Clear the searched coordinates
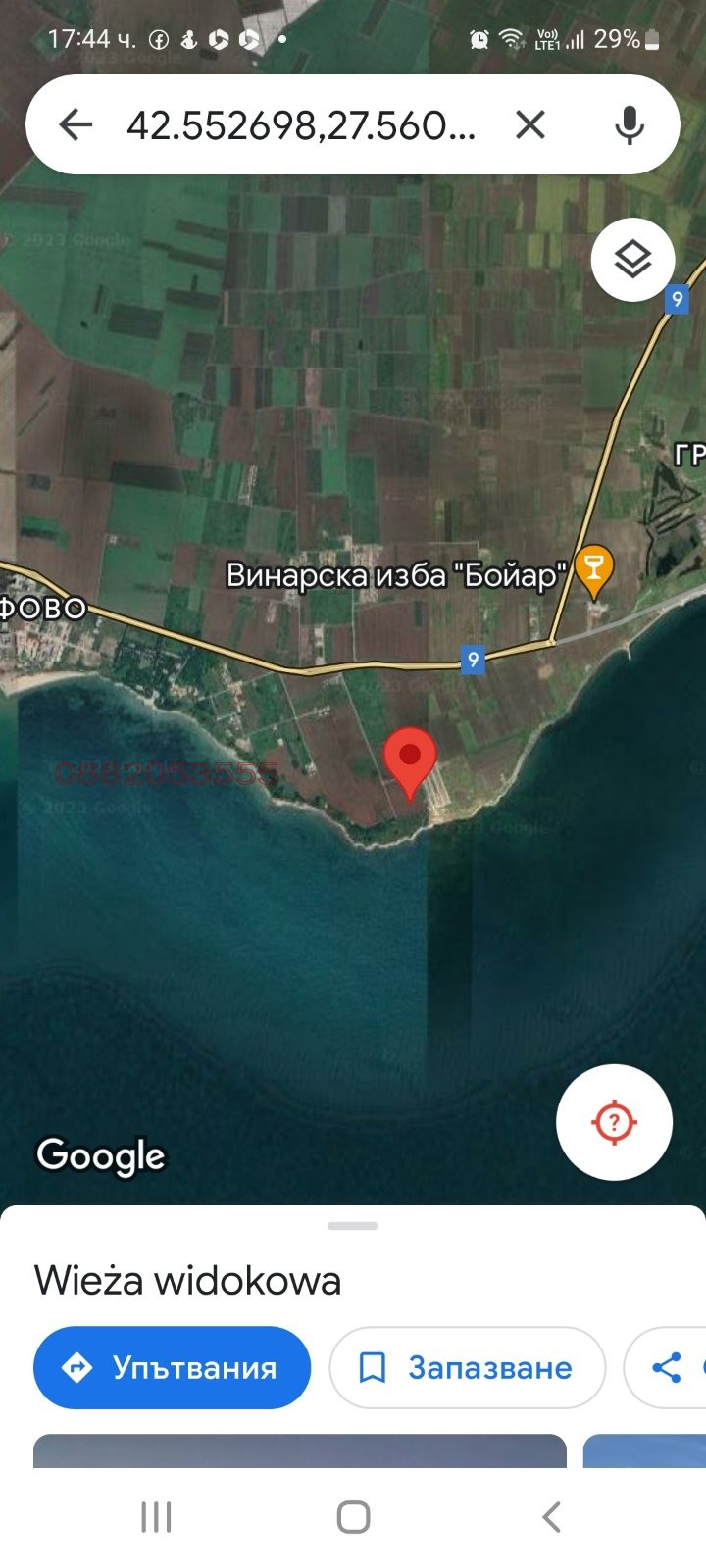Viewport: 706px width, 1568px height. (x=530, y=124)
